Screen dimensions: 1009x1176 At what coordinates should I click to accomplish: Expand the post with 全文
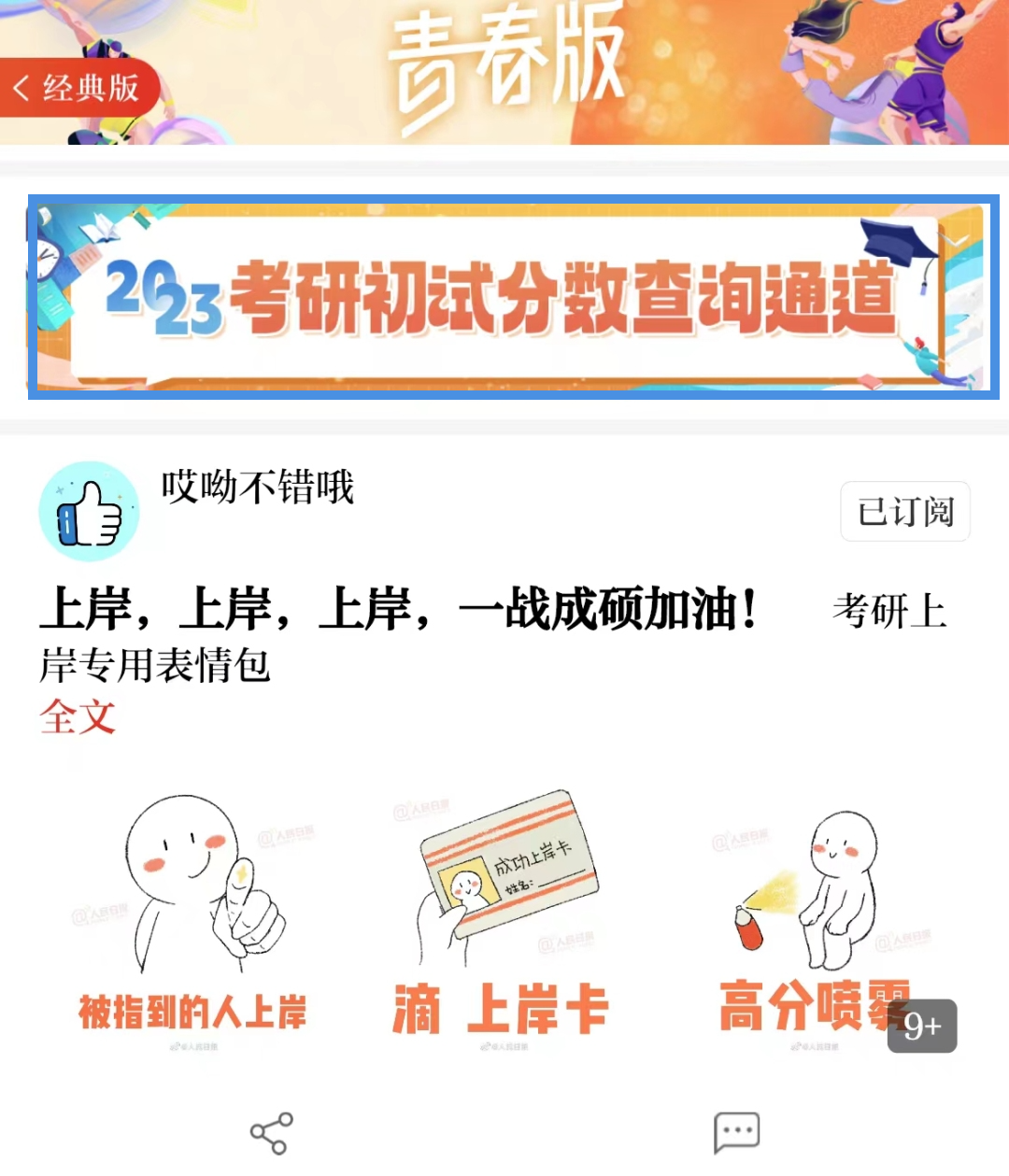[x=78, y=717]
